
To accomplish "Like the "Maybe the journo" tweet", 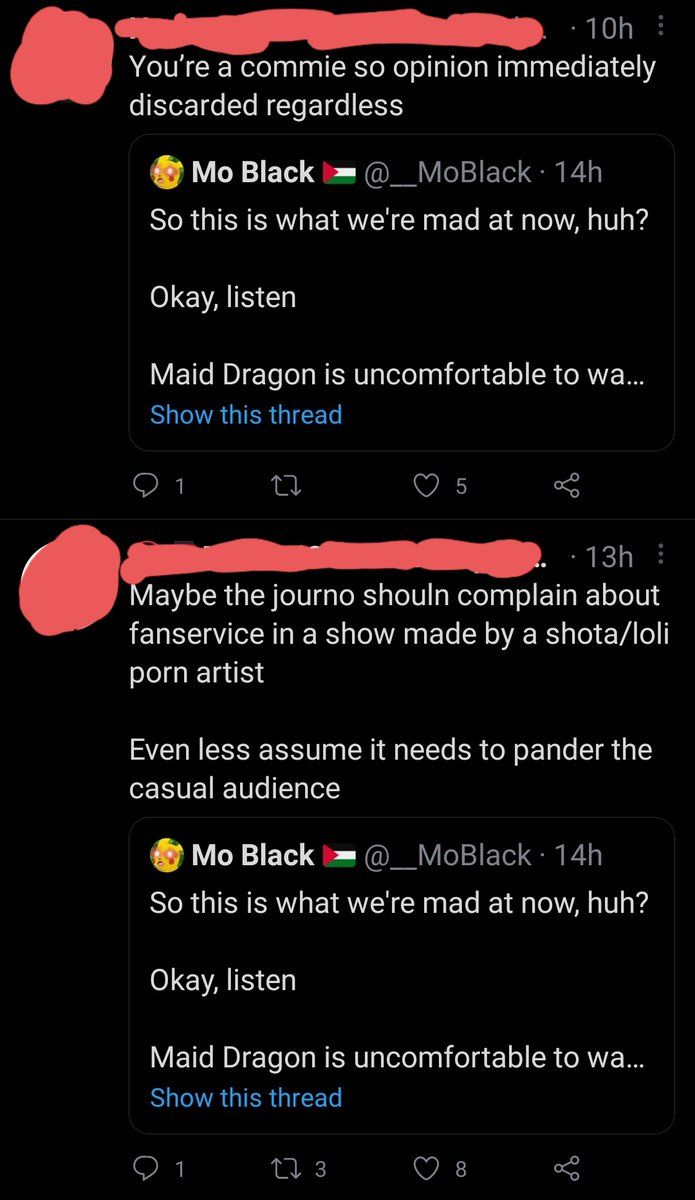I will 427,1168.
